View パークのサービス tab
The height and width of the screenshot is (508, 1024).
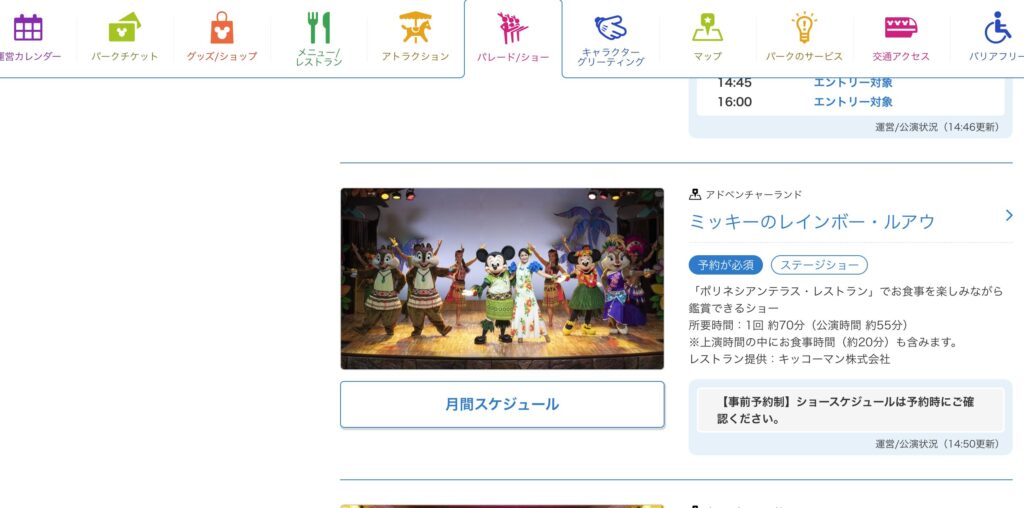(804, 38)
